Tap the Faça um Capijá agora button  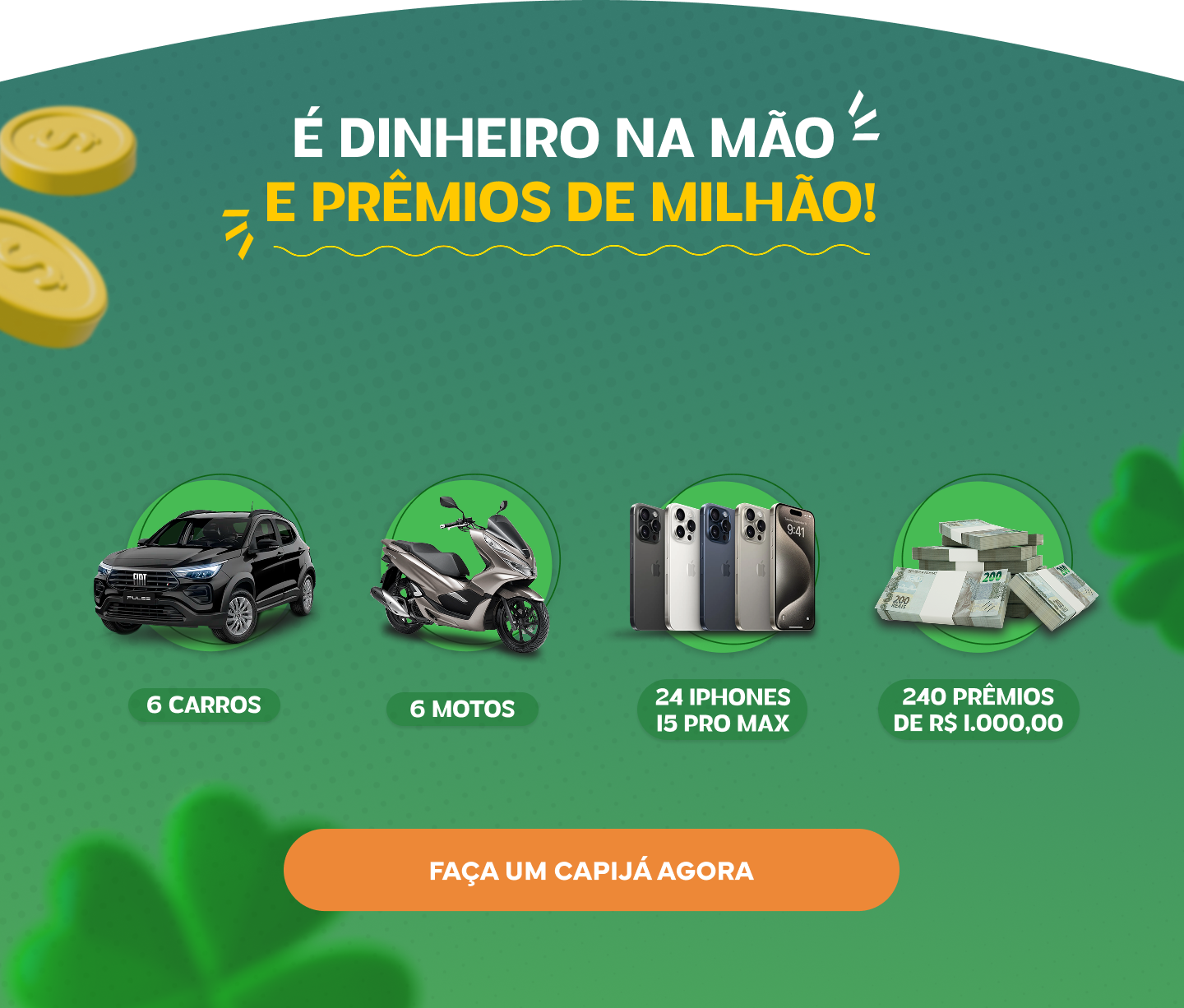(591, 870)
